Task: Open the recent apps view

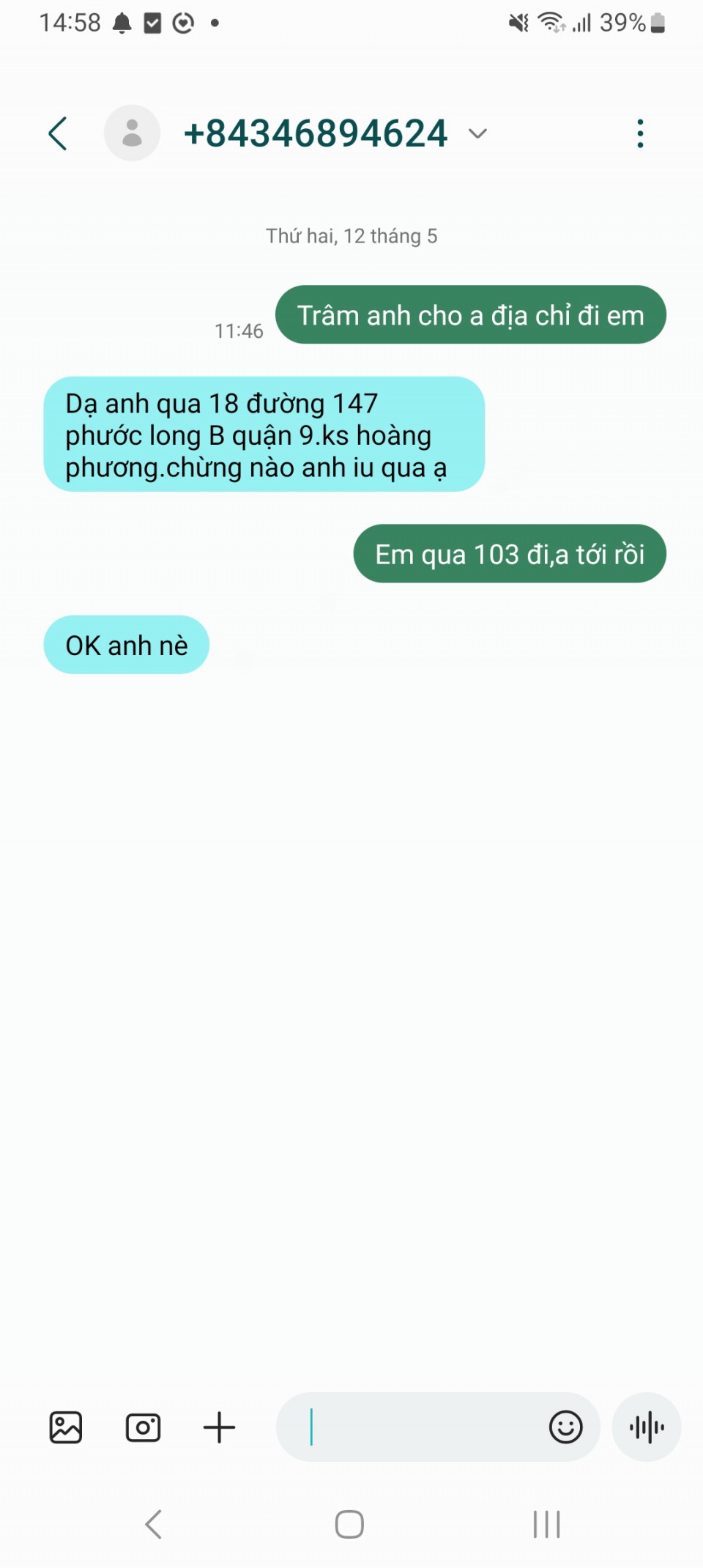Action: [546, 1525]
